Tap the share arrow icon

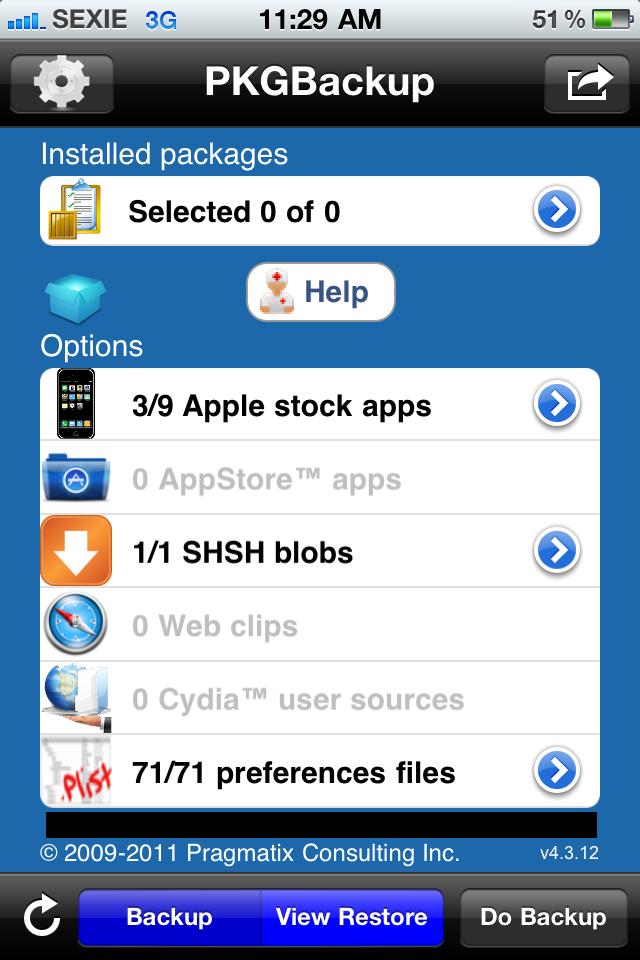(x=587, y=83)
